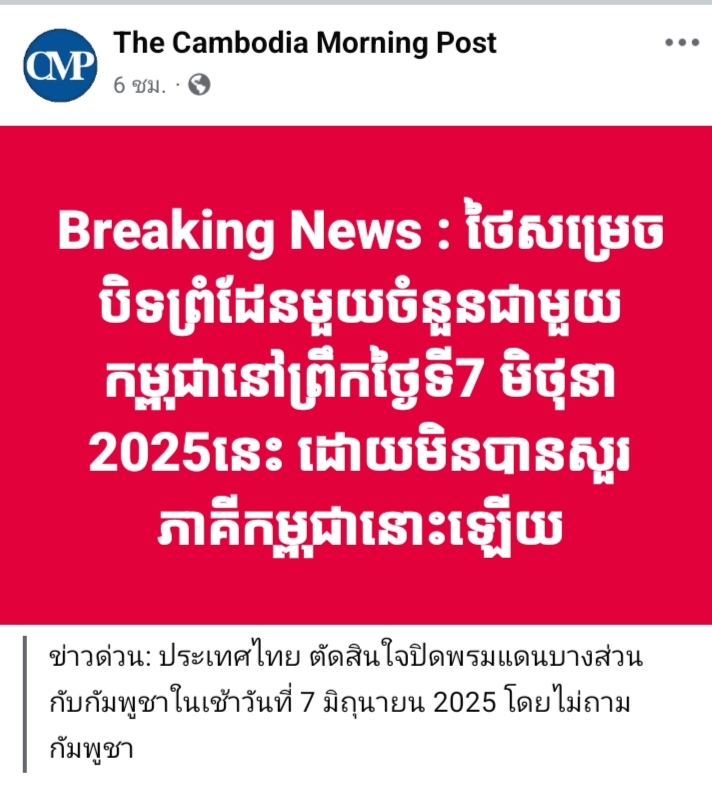Open the red Breaking News post image
The image size is (712, 788).
(x=356, y=375)
